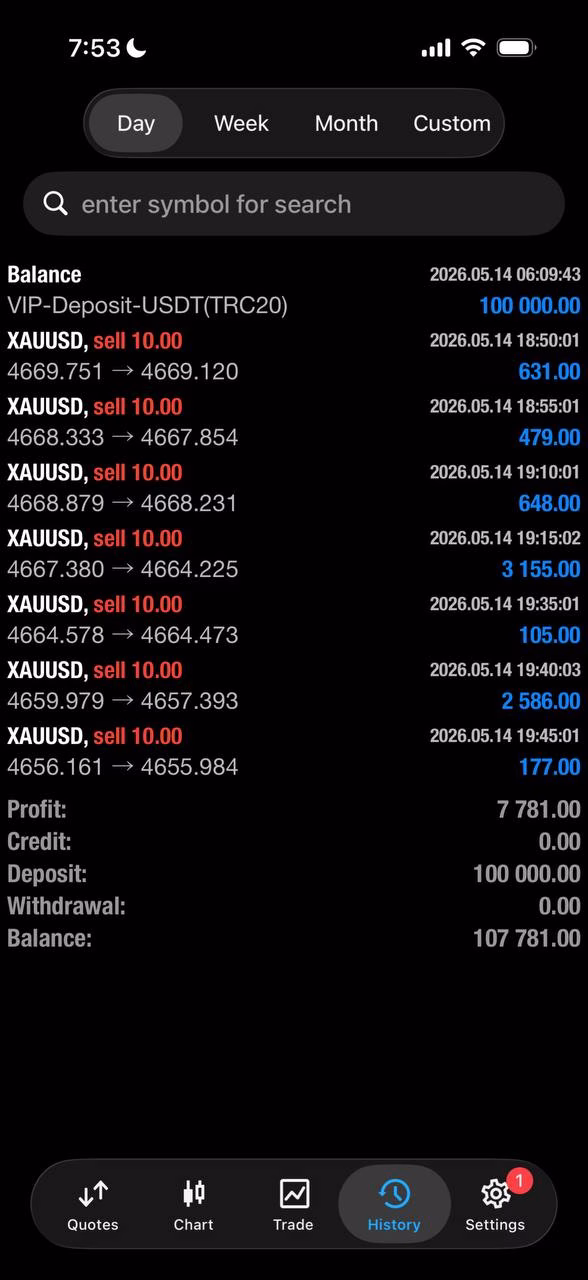Open Settings from the bottom bar
Viewport: 588px width, 1280px height.
495,1204
